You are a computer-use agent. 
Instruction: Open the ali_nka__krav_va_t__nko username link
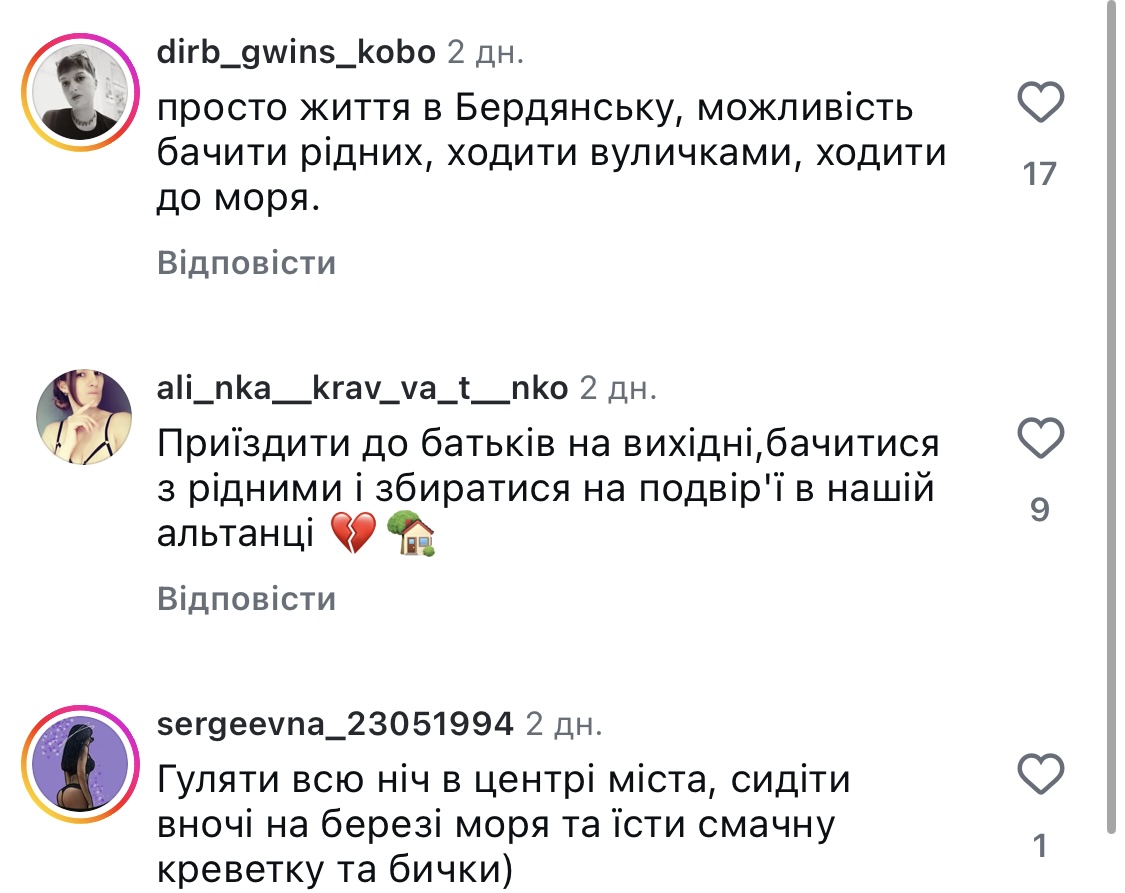(x=363, y=387)
